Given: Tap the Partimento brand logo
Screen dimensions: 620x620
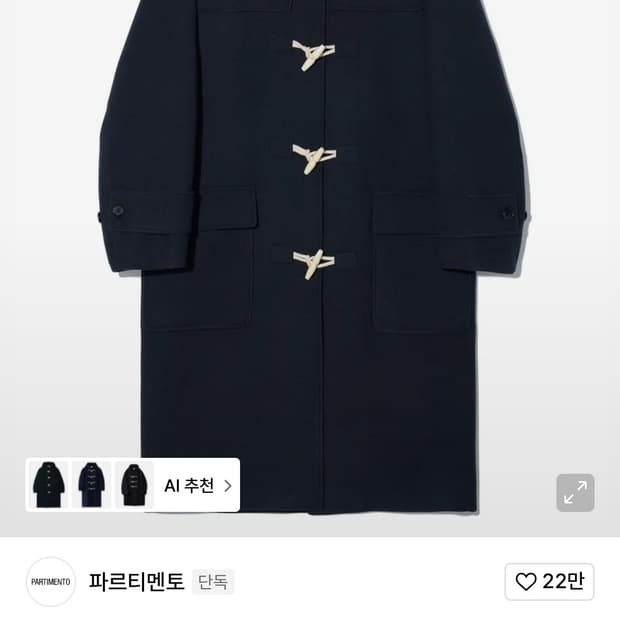Looking at the screenshot, I should point(50,581).
